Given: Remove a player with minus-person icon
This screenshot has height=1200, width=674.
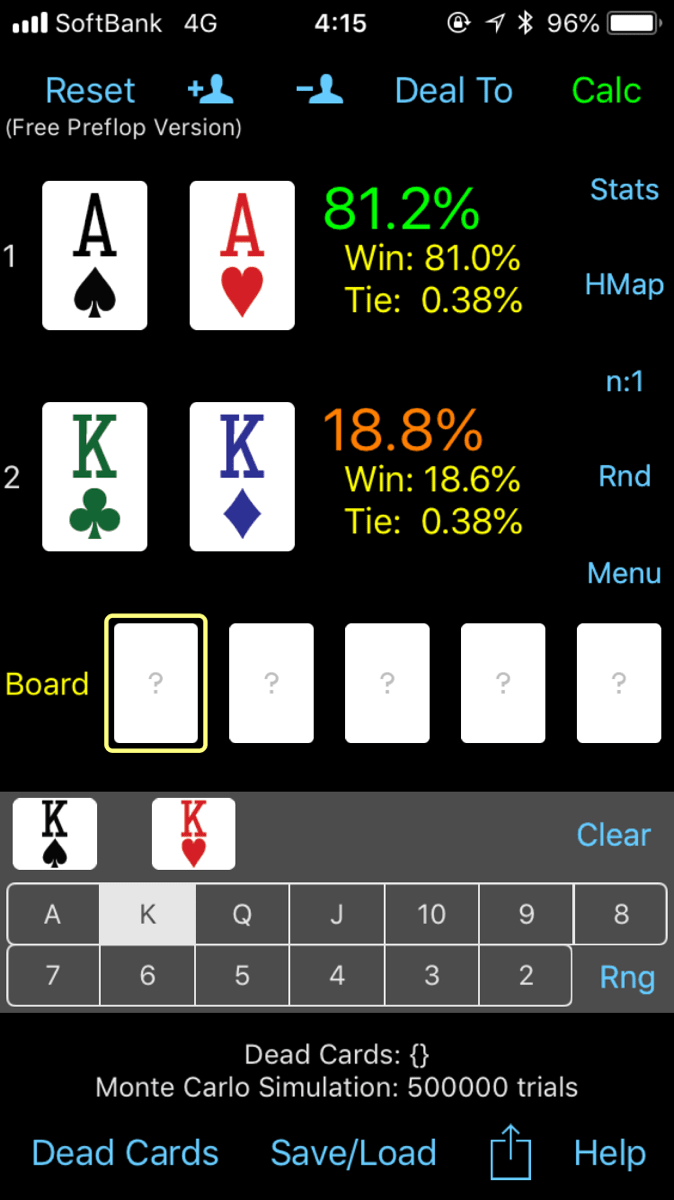Looking at the screenshot, I should 320,91.
